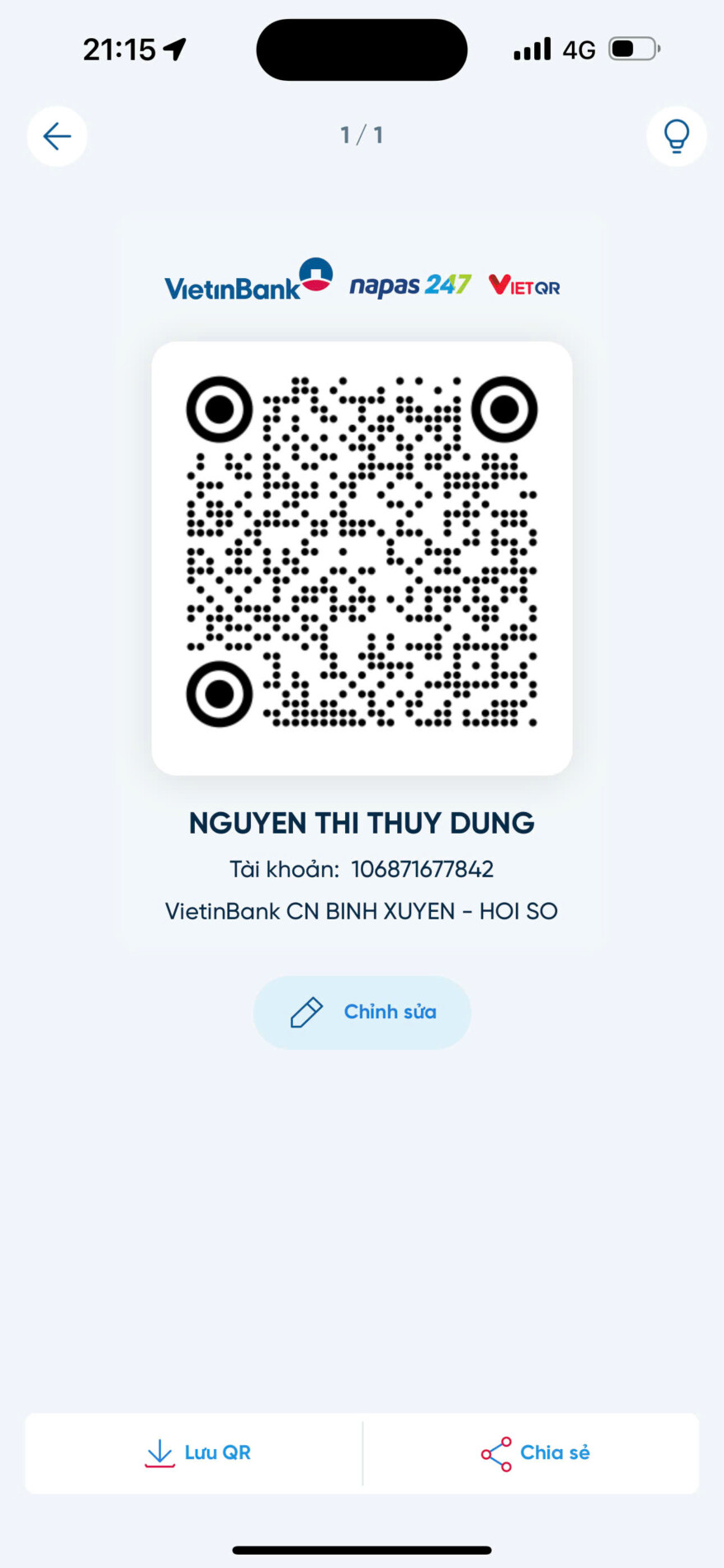The width and height of the screenshot is (724, 1568).
Task: Open the lightbulb tips icon
Action: (x=676, y=136)
